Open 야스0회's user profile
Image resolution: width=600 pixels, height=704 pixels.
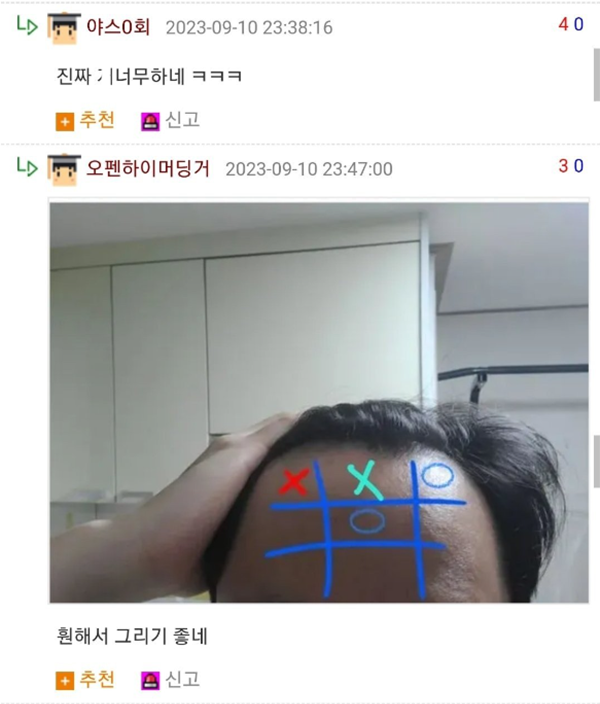pyautogui.click(x=118, y=27)
